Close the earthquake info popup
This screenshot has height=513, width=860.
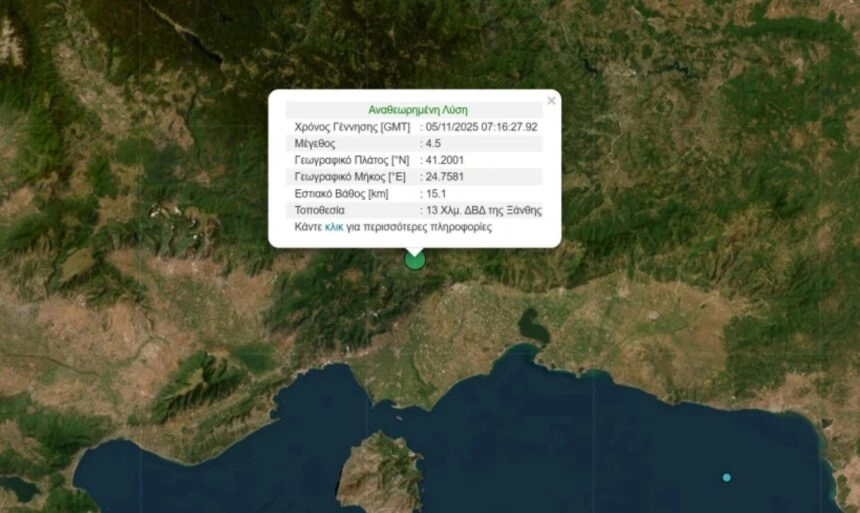pyautogui.click(x=551, y=100)
